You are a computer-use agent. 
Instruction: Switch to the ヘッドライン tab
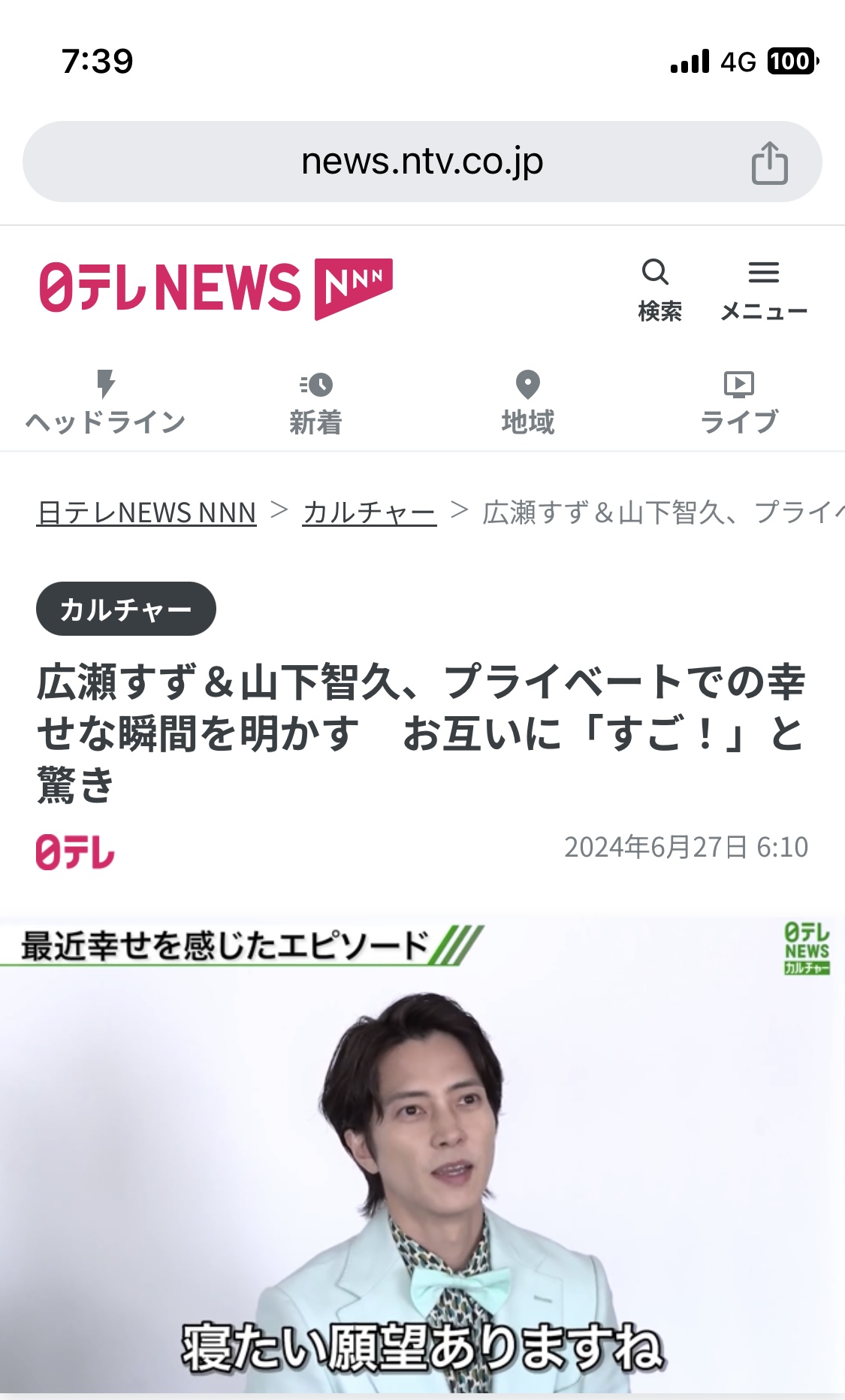[x=105, y=403]
